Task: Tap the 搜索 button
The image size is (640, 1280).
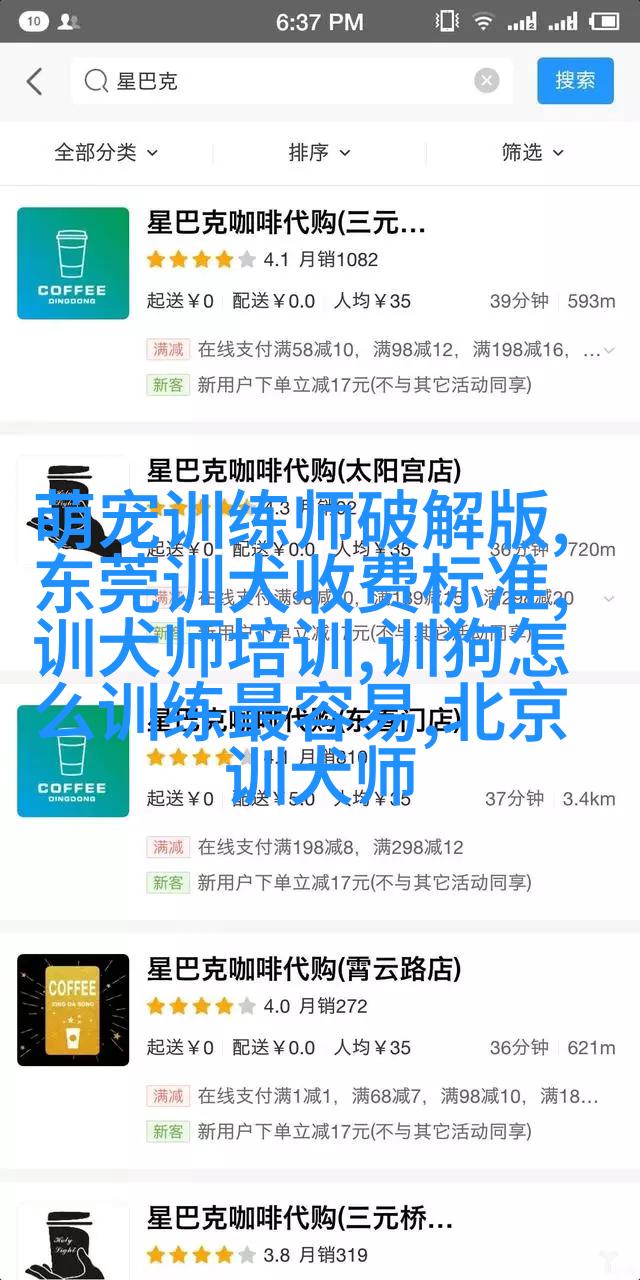Action: tap(575, 81)
